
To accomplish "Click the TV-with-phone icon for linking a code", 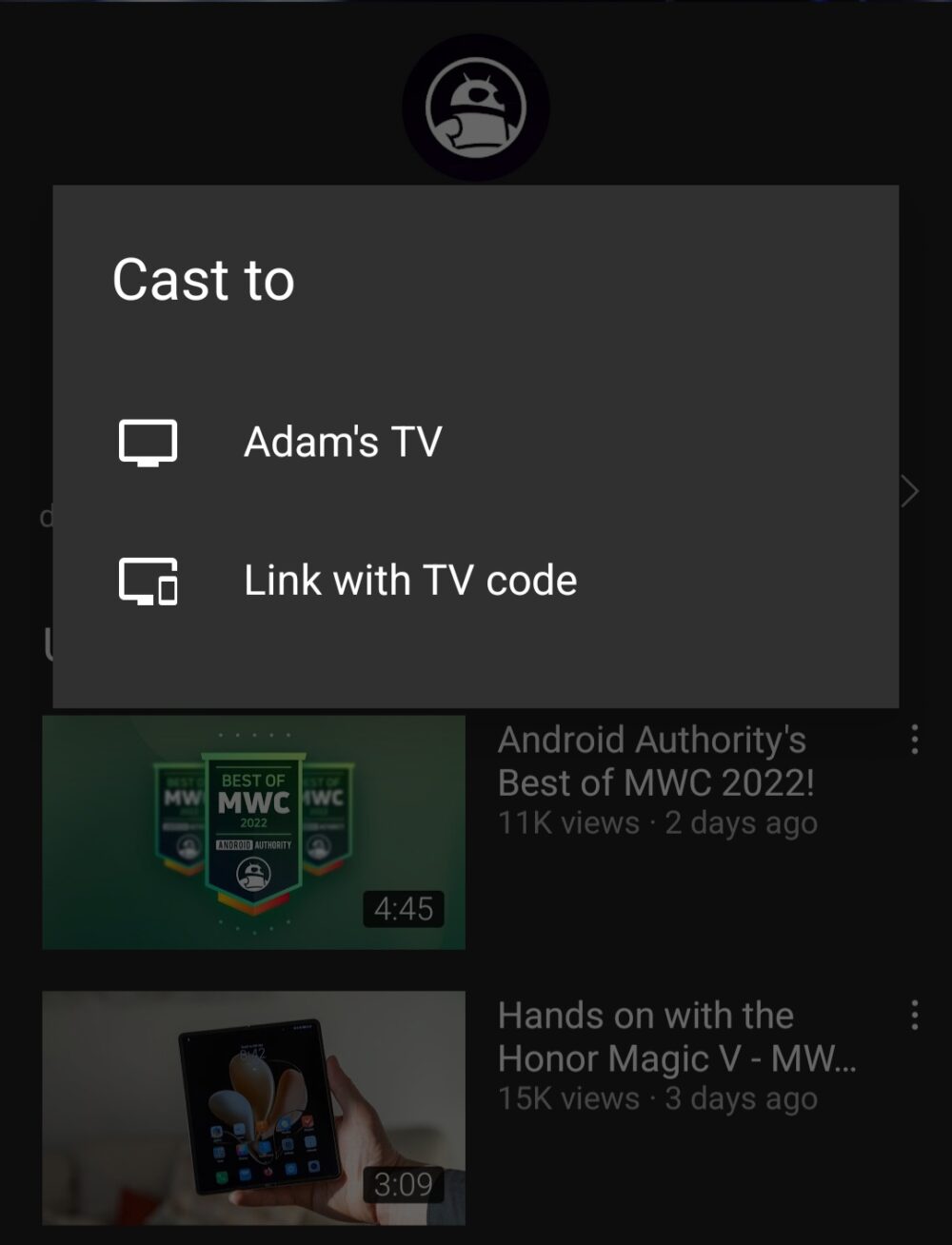I will pyautogui.click(x=147, y=581).
